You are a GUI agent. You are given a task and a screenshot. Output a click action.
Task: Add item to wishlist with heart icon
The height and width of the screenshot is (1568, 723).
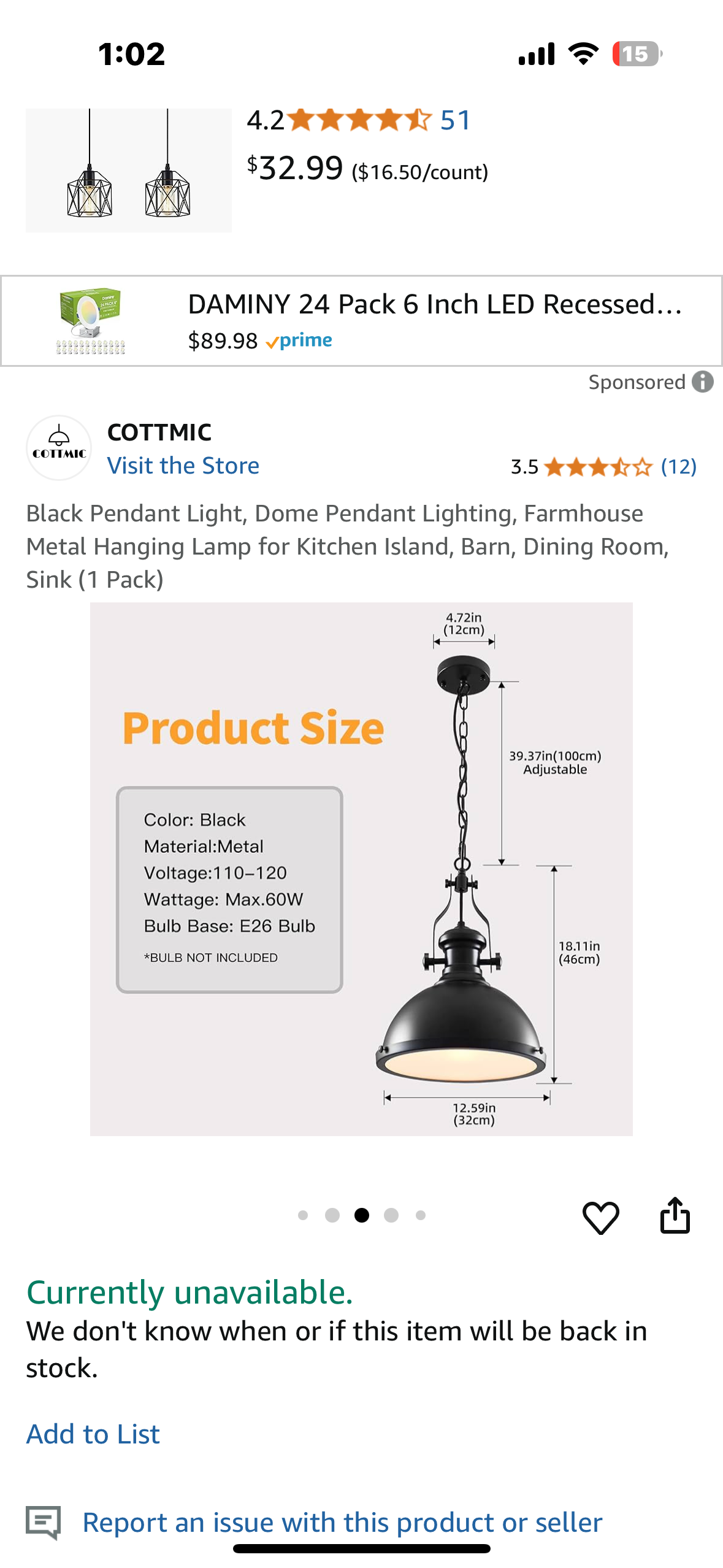[600, 1217]
